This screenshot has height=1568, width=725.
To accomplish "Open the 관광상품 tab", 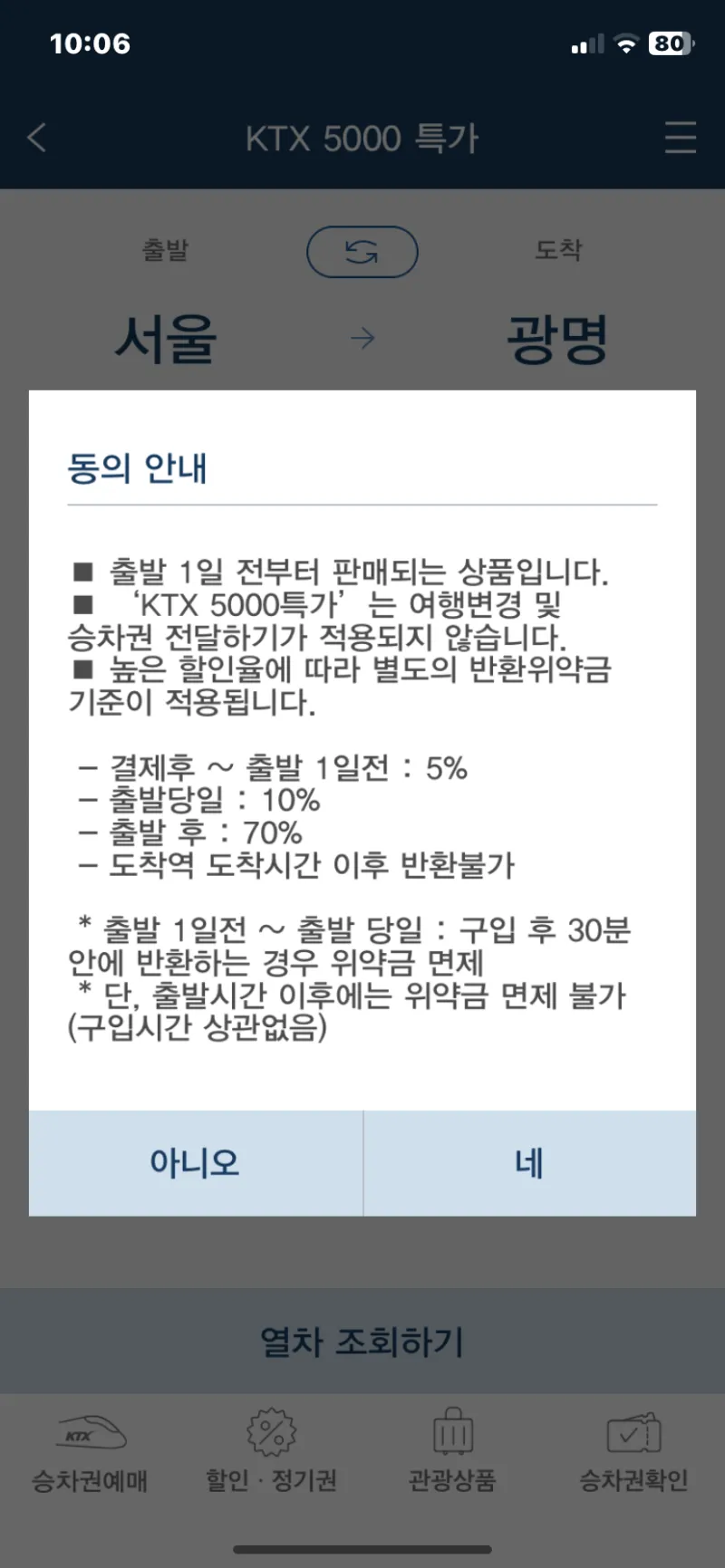I will pyautogui.click(x=453, y=1453).
